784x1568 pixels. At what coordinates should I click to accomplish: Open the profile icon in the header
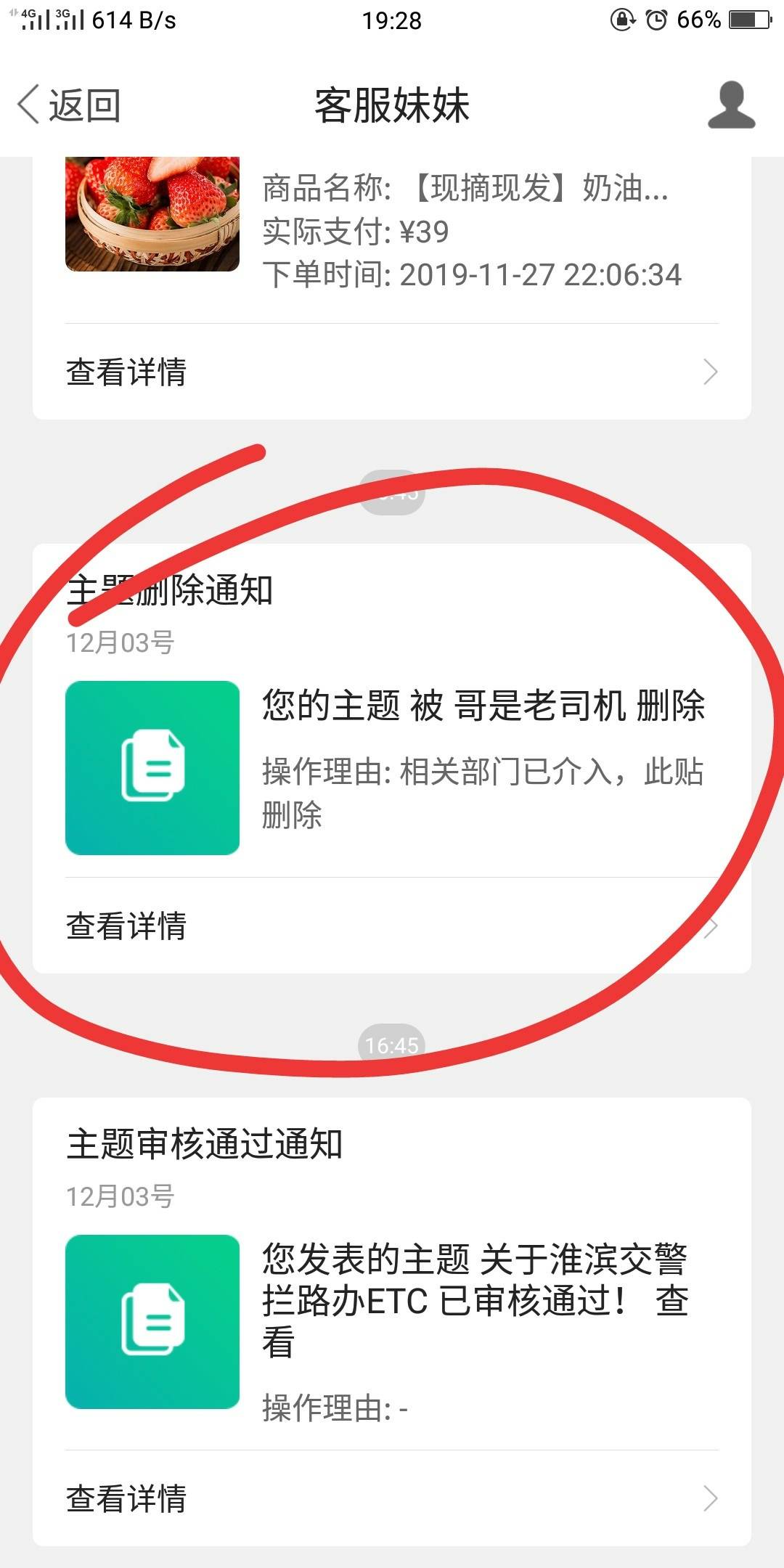(x=731, y=105)
